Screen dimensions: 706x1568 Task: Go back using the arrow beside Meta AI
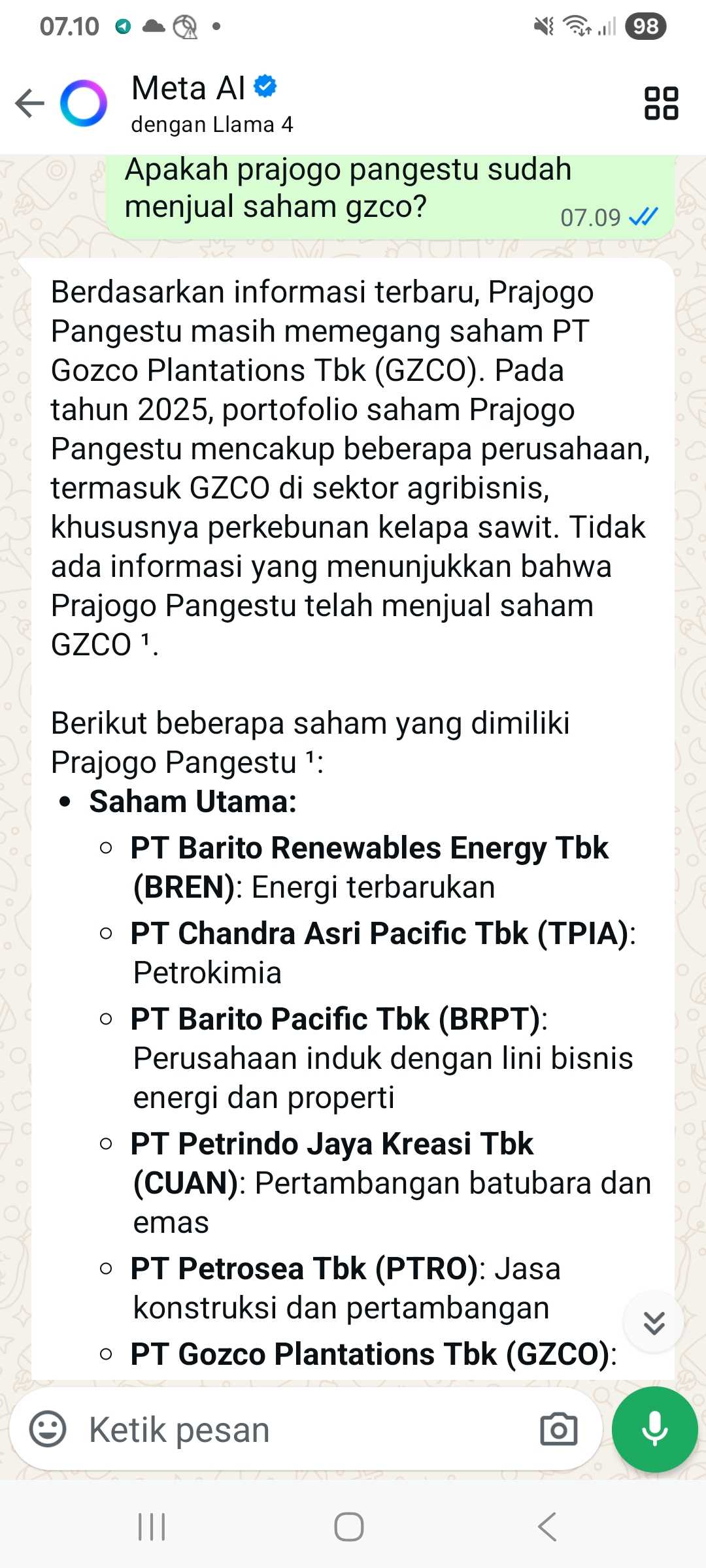pyautogui.click(x=29, y=103)
